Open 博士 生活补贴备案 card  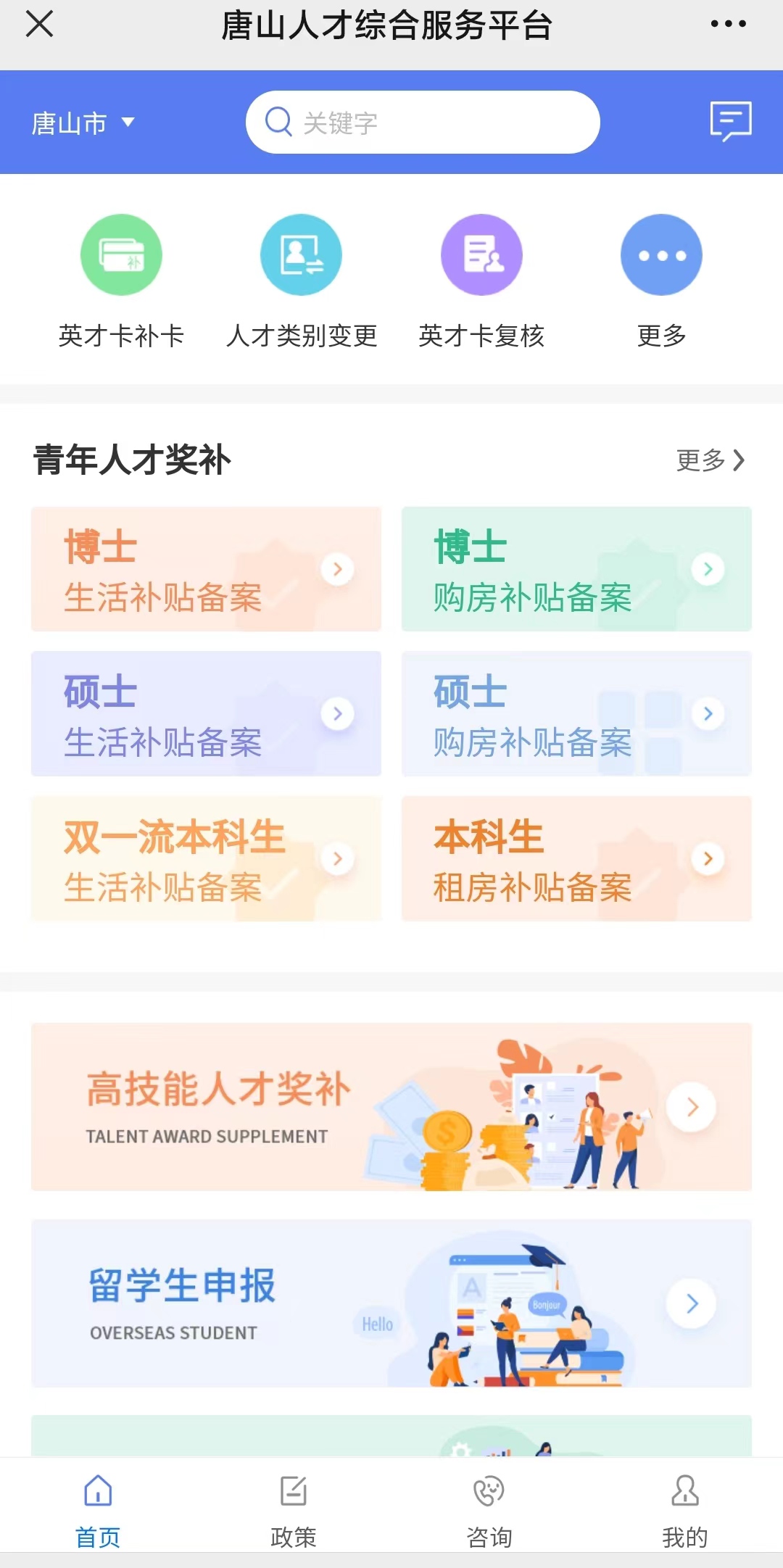[206, 569]
